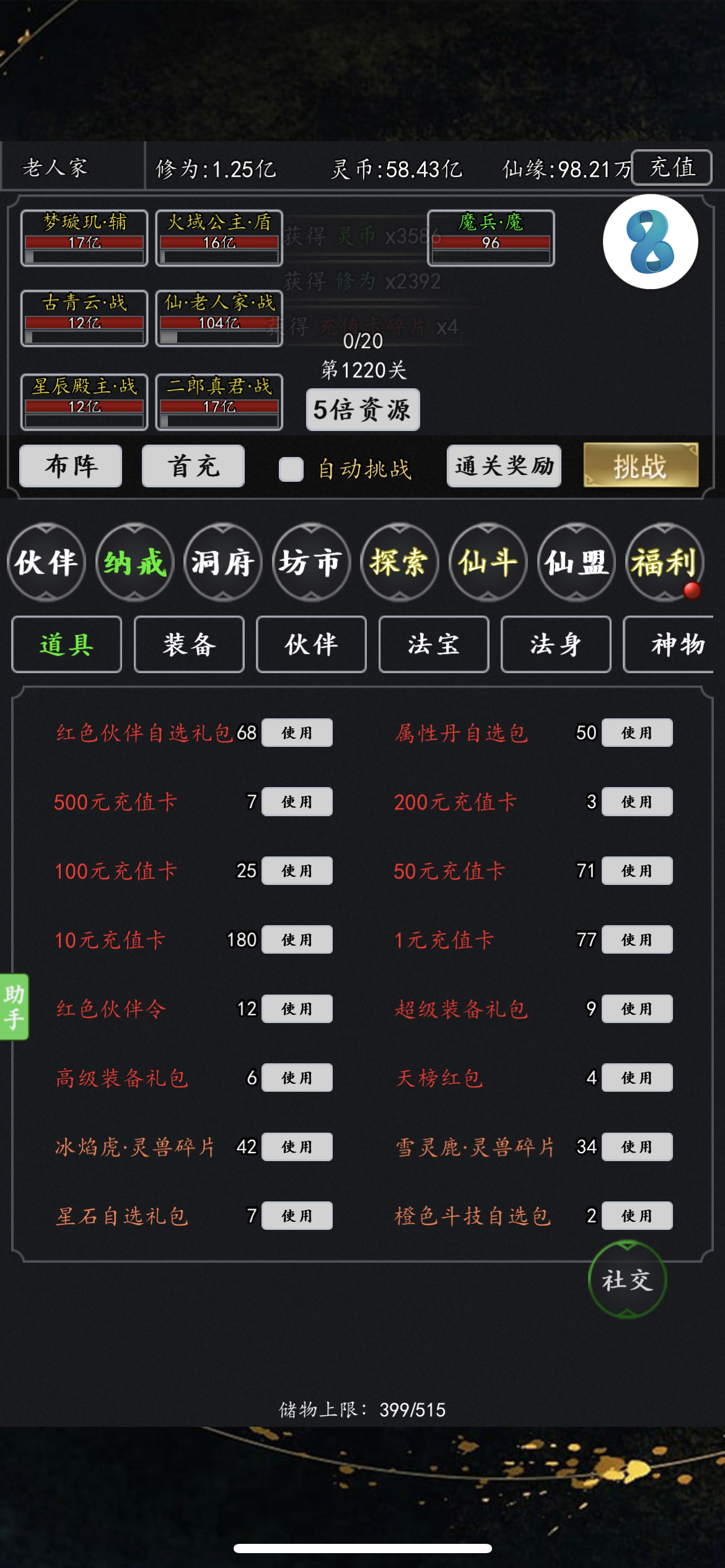Open the 福利 benefits section
The width and height of the screenshot is (725, 1568).
[664, 562]
